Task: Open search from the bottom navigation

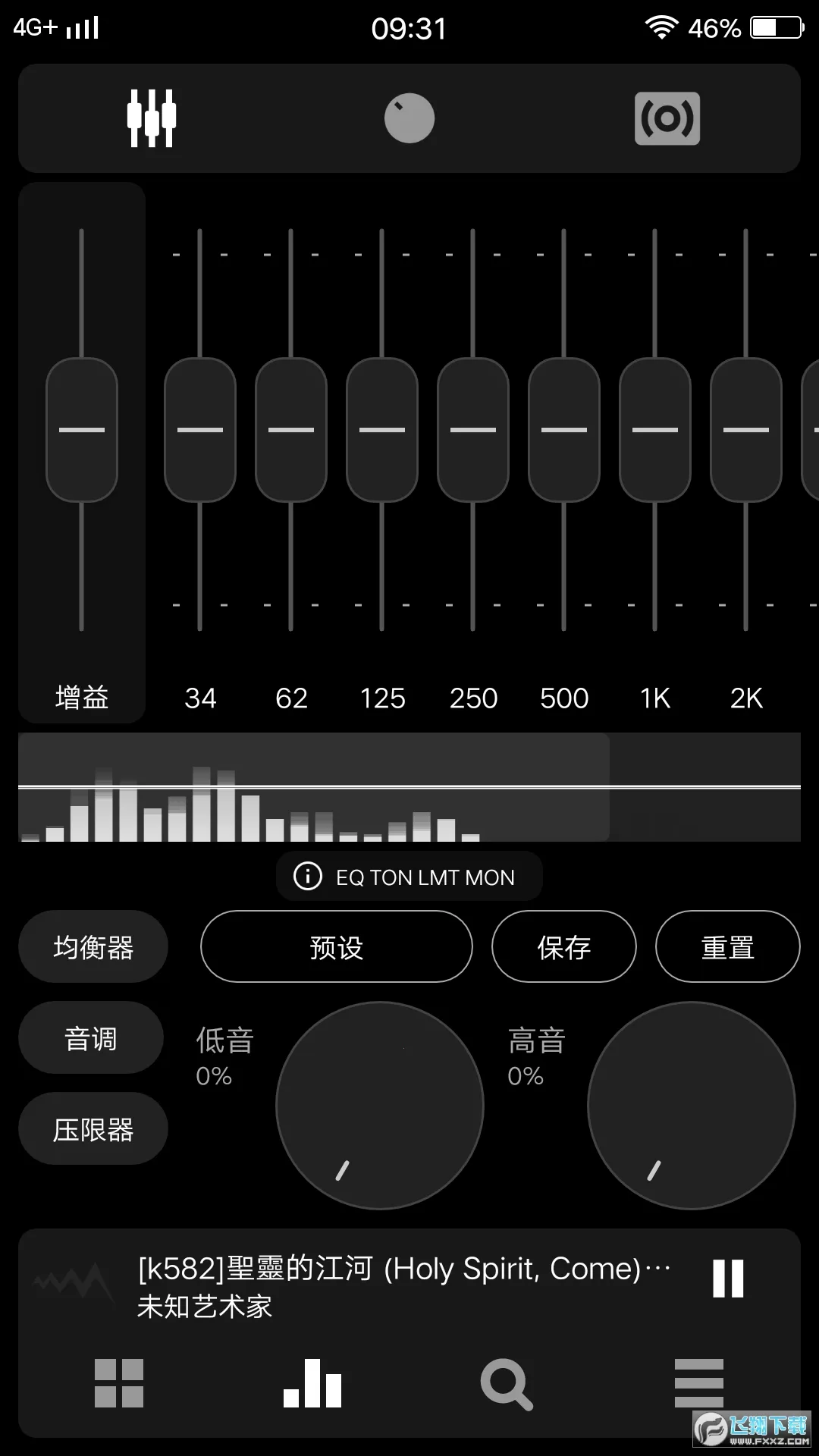Action: pos(507,1382)
